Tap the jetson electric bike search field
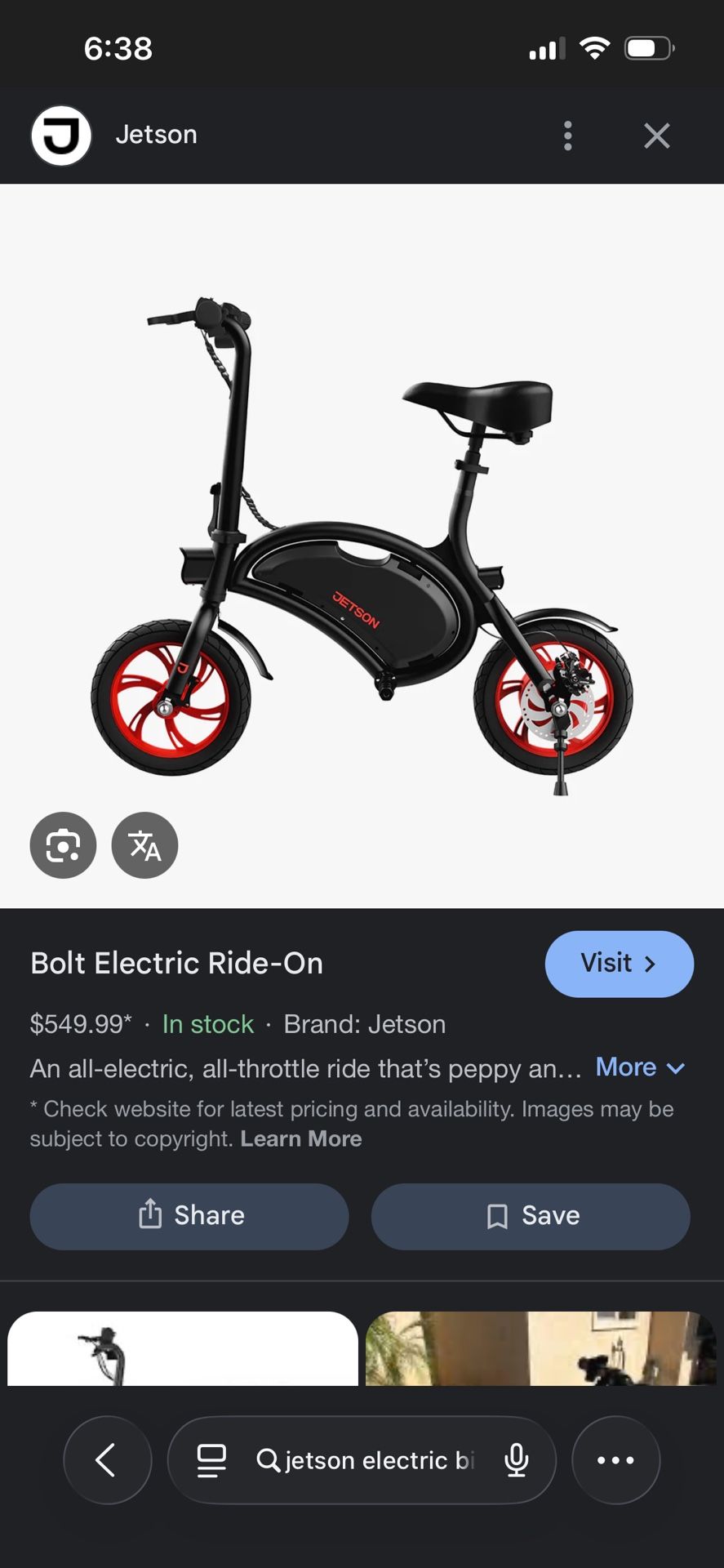This screenshot has height=1568, width=724. pos(375,1459)
